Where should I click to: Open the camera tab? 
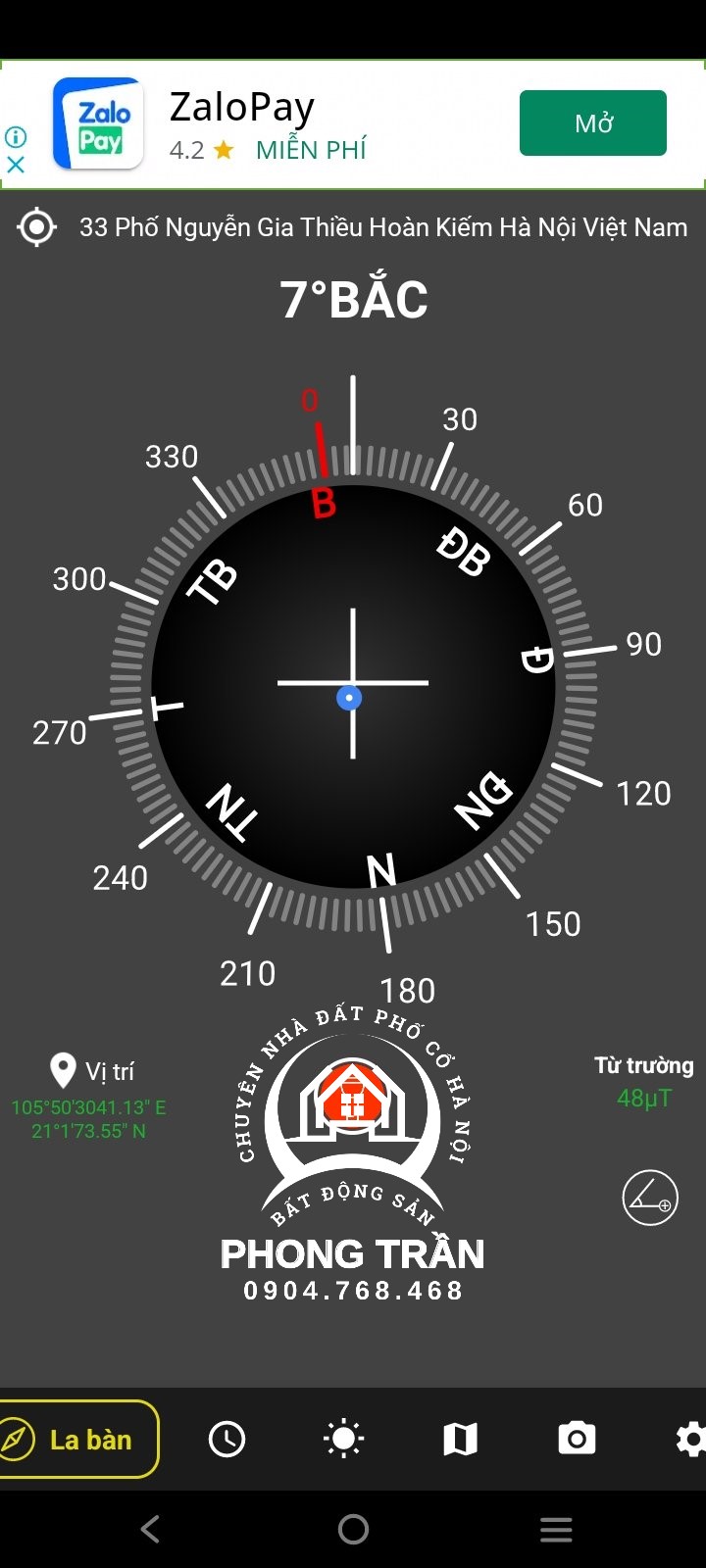577,1439
